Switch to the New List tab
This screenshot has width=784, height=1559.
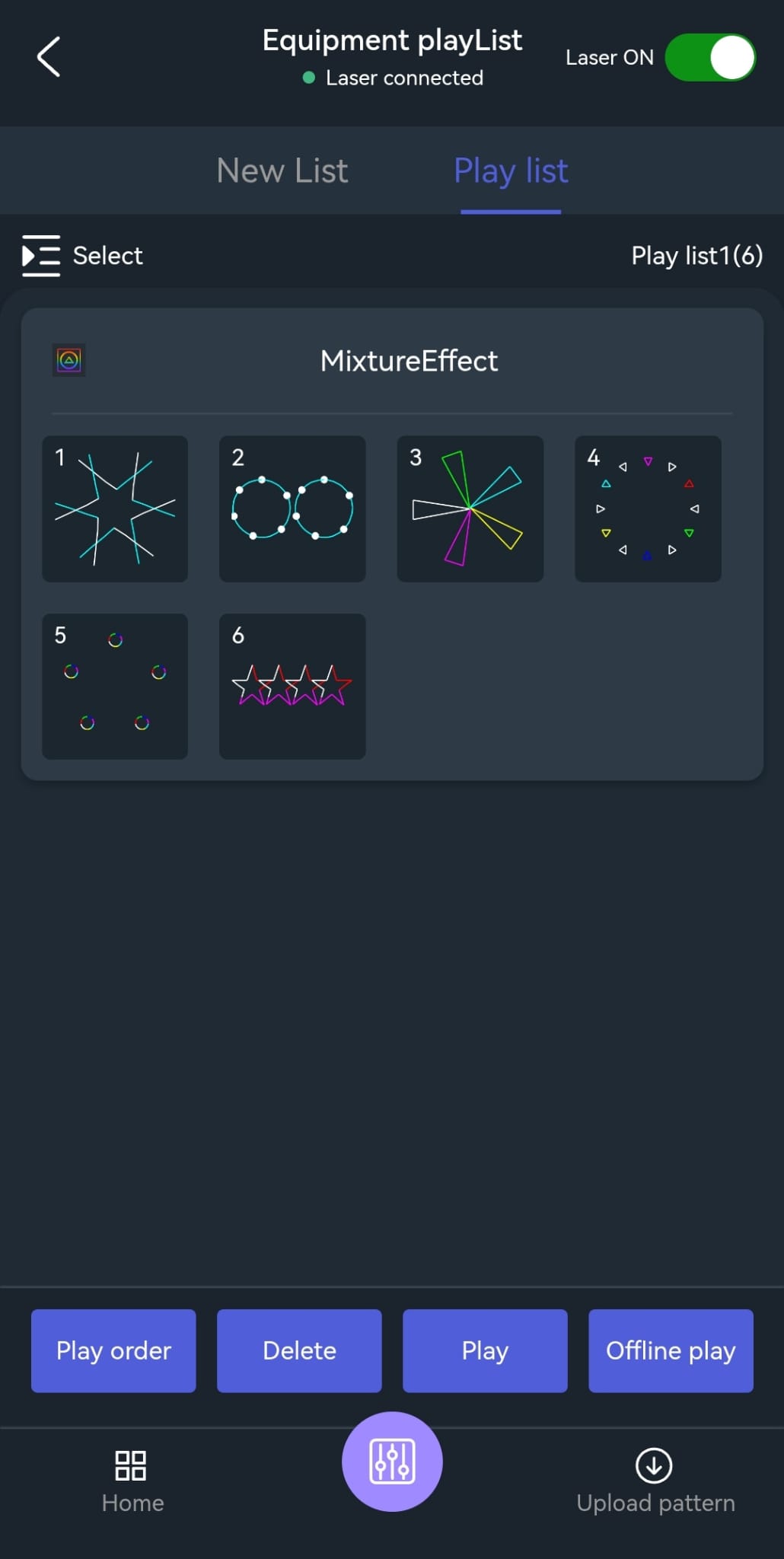point(282,171)
